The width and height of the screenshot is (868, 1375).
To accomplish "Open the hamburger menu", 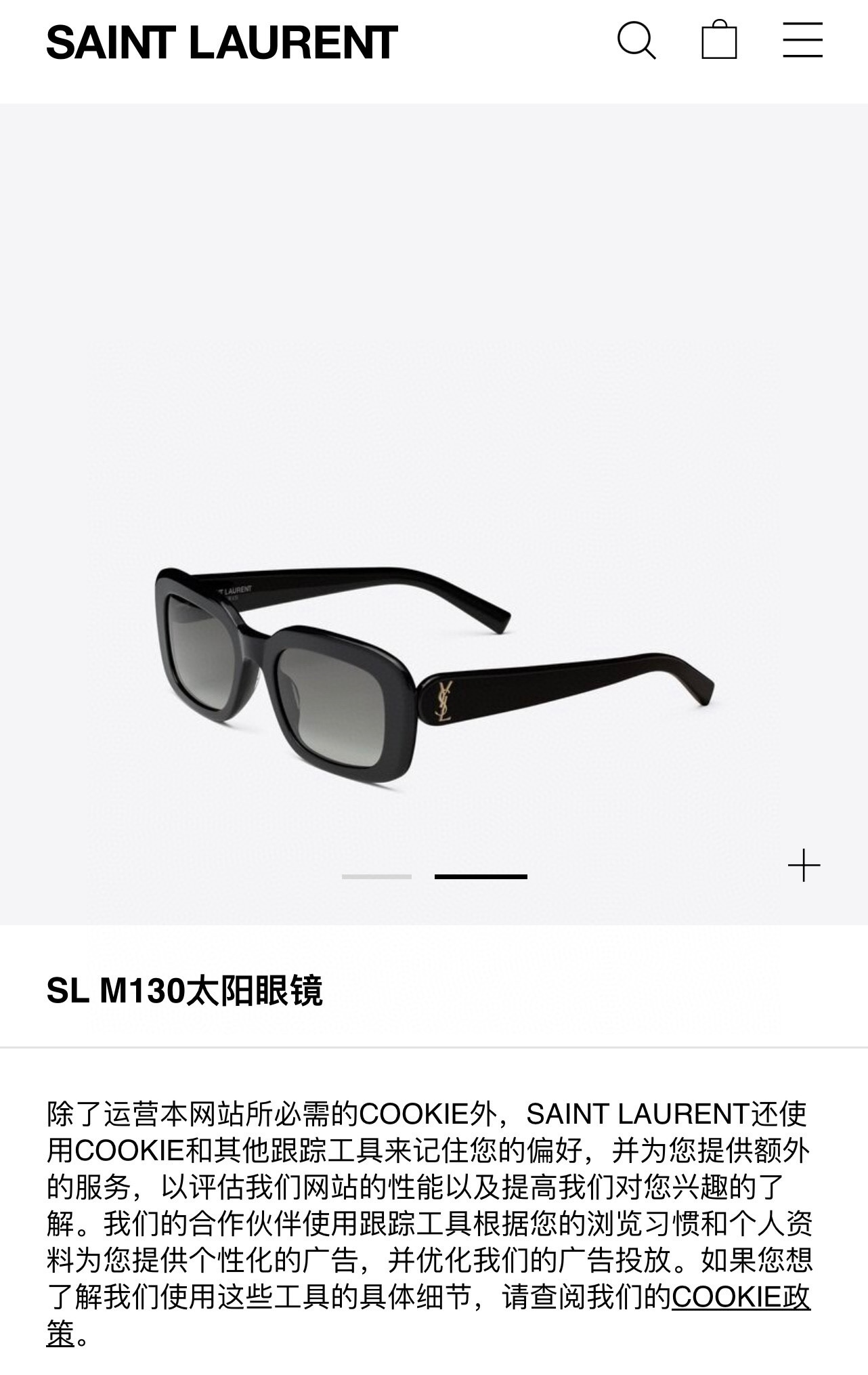I will tap(802, 40).
